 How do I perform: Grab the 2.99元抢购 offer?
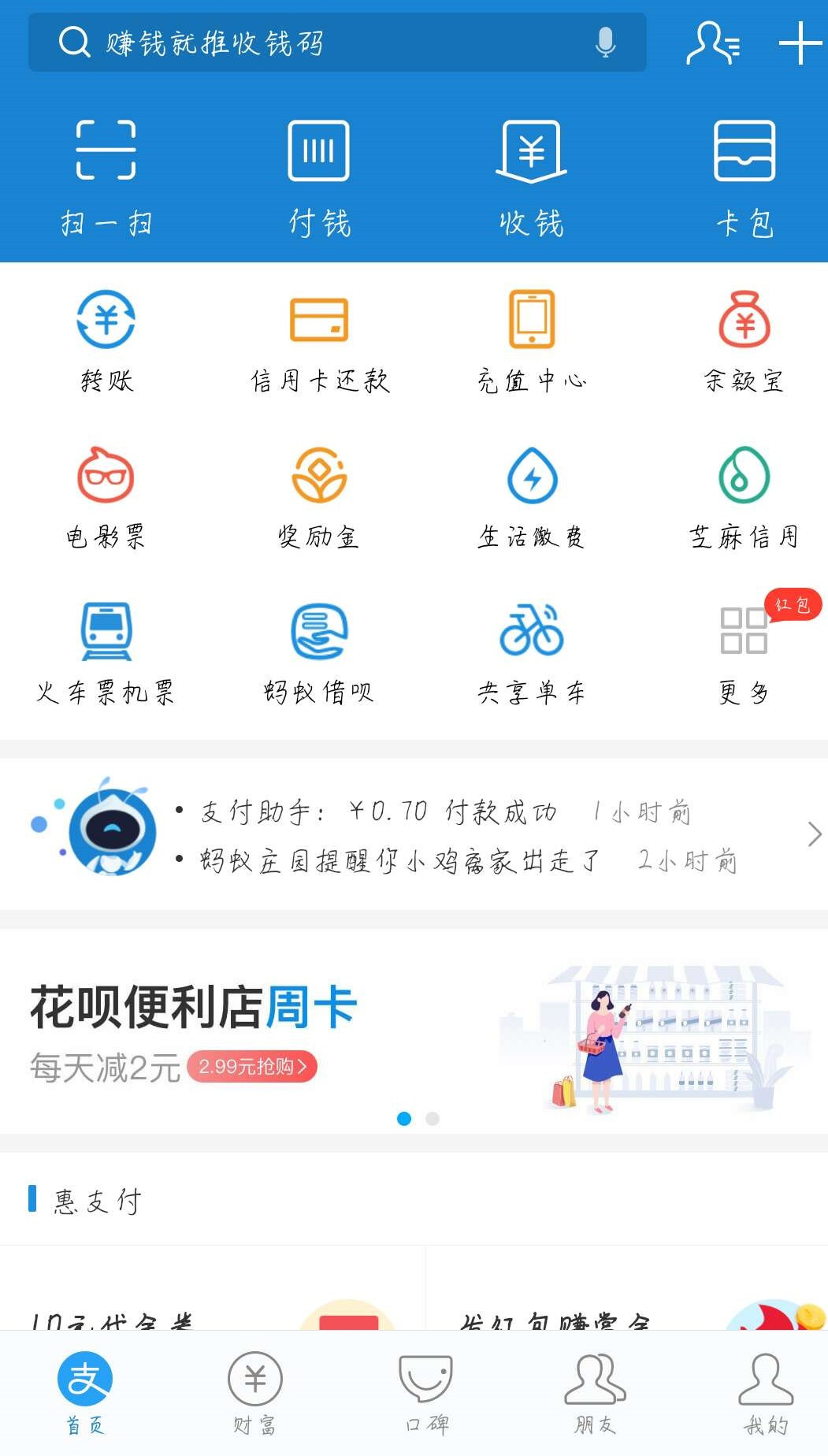point(252,1067)
